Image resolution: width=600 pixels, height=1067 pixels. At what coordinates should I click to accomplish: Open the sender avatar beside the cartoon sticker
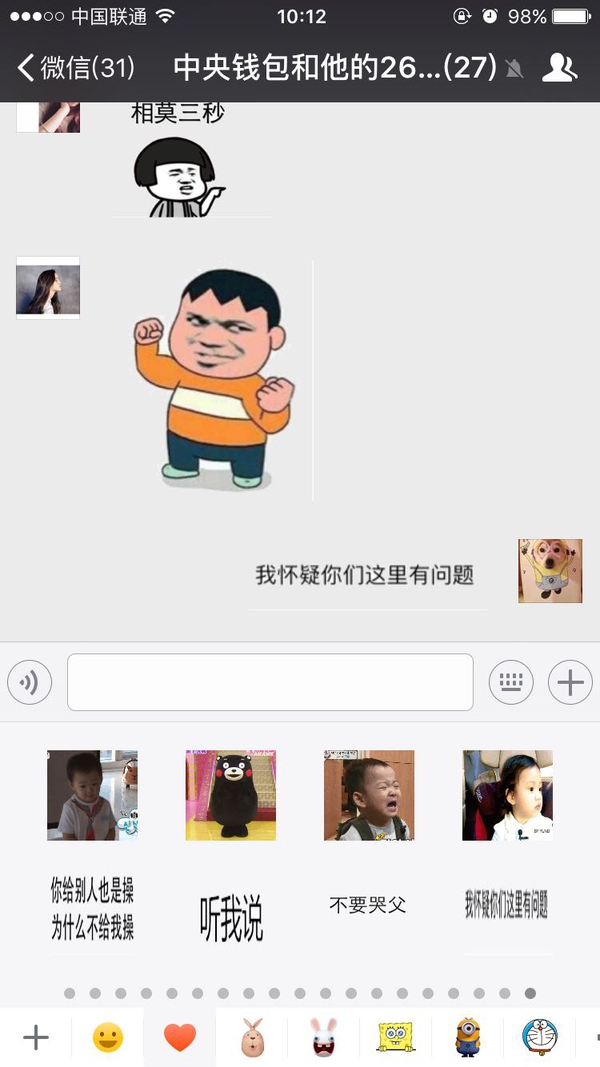[48, 287]
